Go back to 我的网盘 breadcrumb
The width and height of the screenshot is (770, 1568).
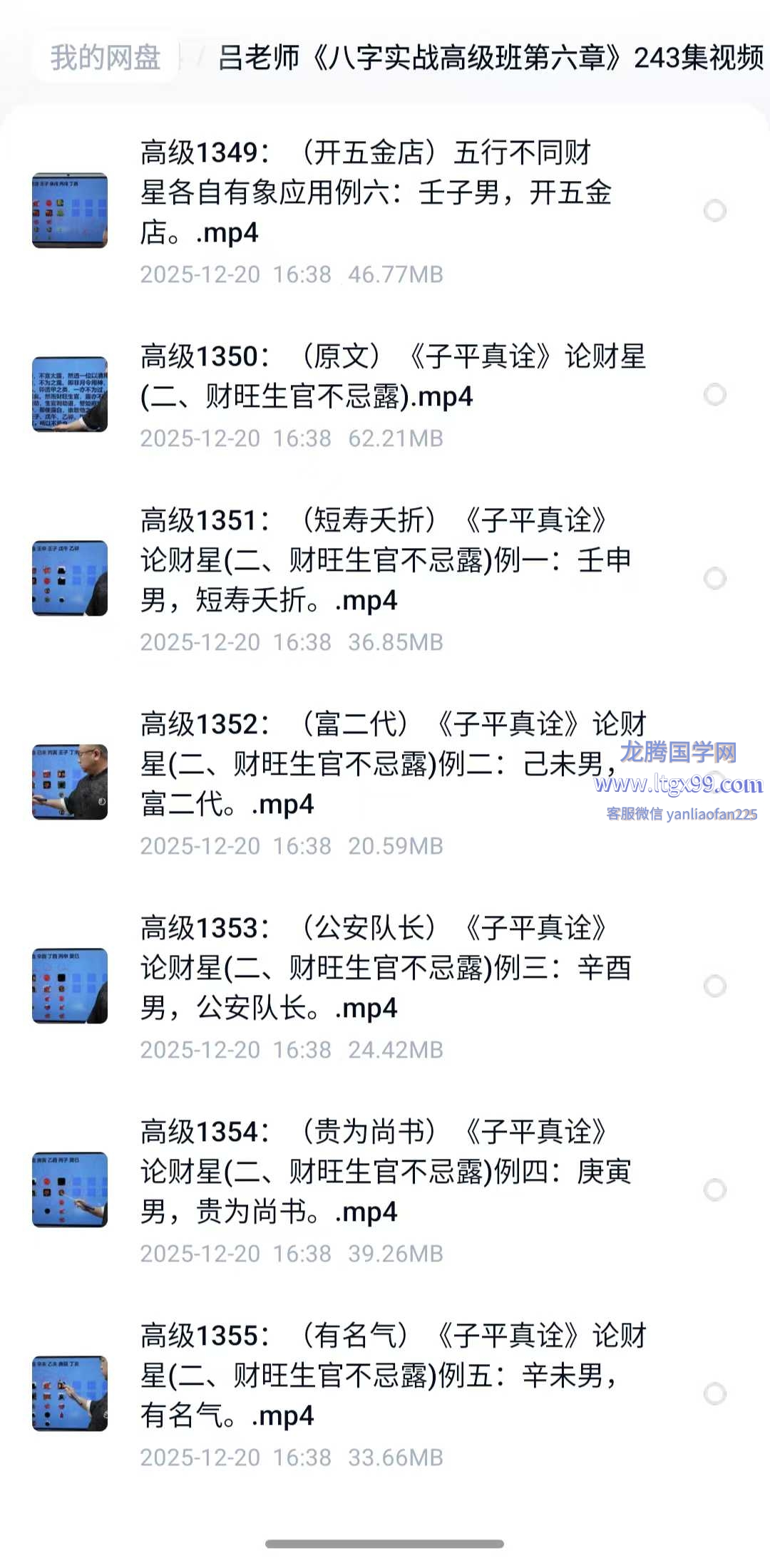click(106, 58)
